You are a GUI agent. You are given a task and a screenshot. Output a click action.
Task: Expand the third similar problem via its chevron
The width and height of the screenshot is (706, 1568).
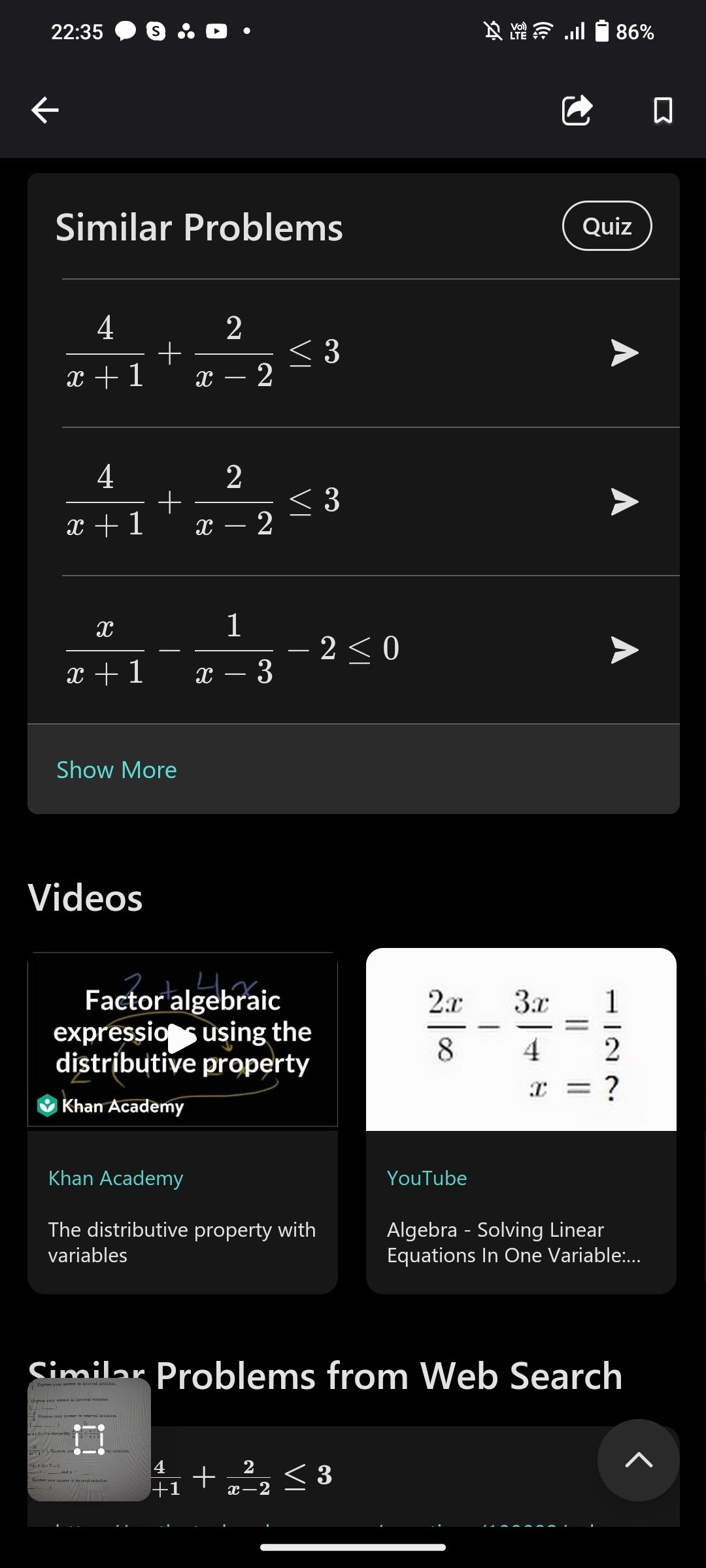pyautogui.click(x=626, y=649)
